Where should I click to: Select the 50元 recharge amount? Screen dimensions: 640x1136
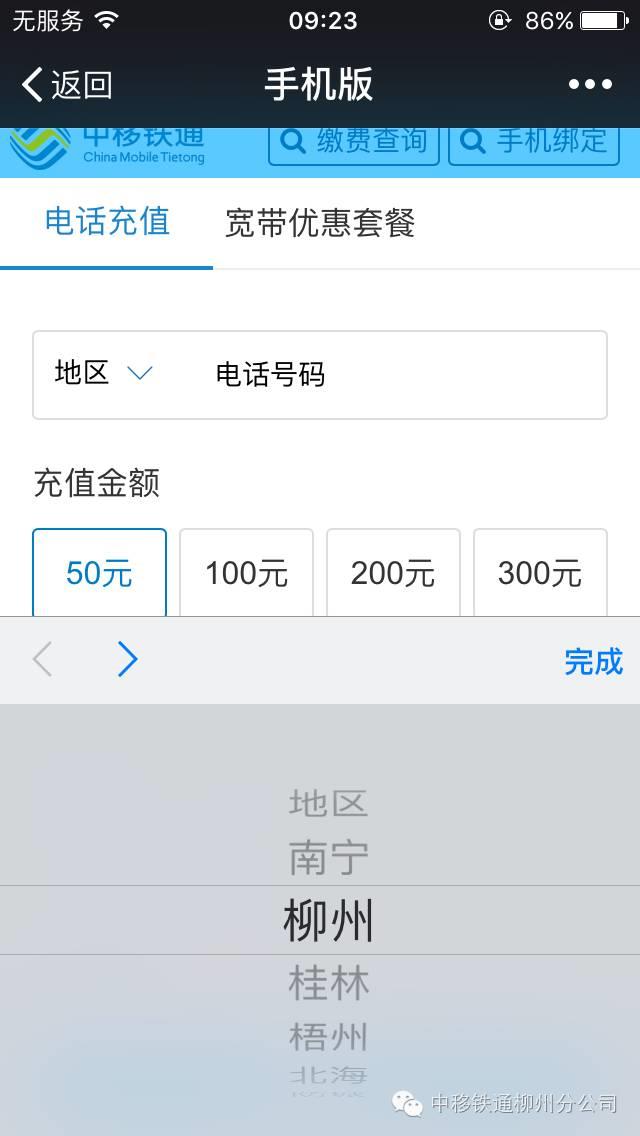point(99,573)
